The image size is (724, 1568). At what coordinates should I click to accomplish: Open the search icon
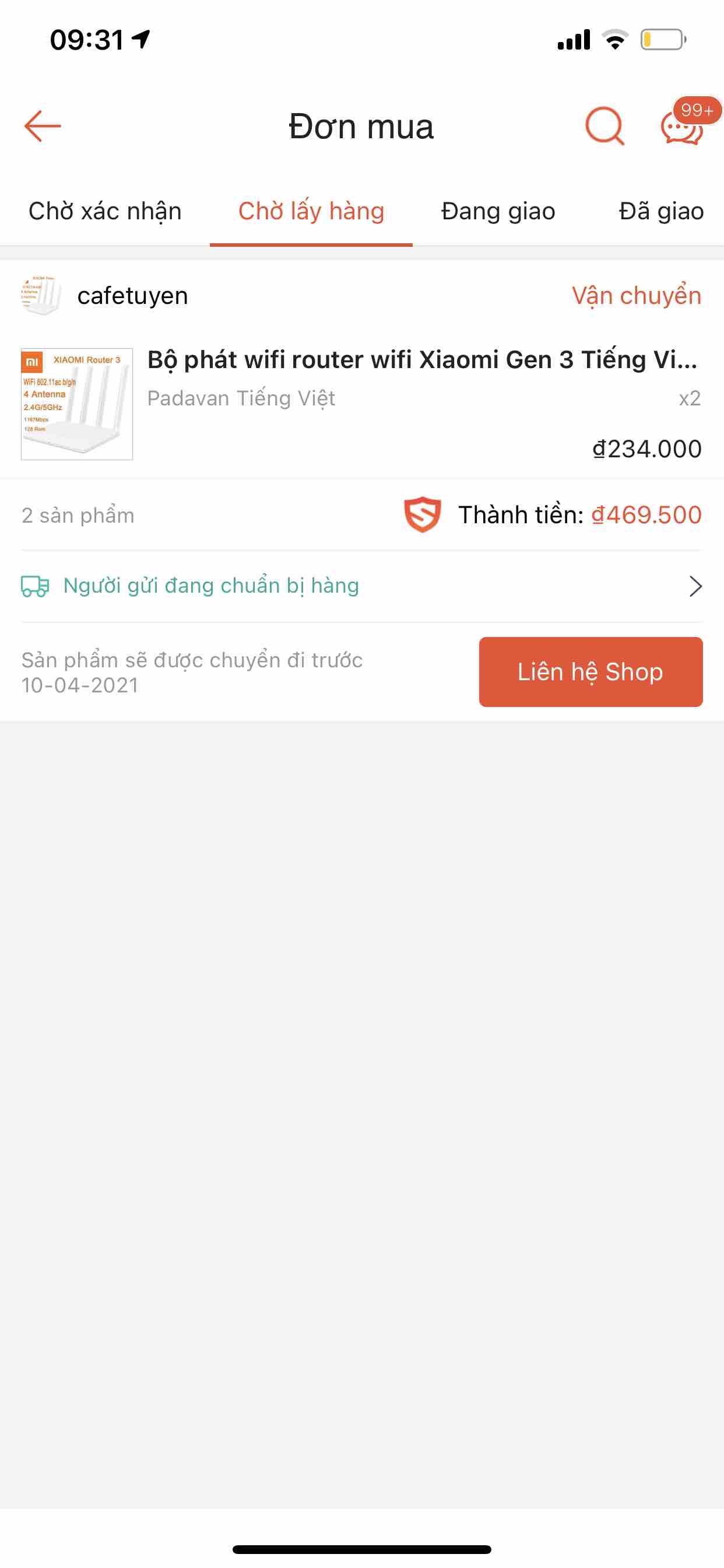pos(604,127)
